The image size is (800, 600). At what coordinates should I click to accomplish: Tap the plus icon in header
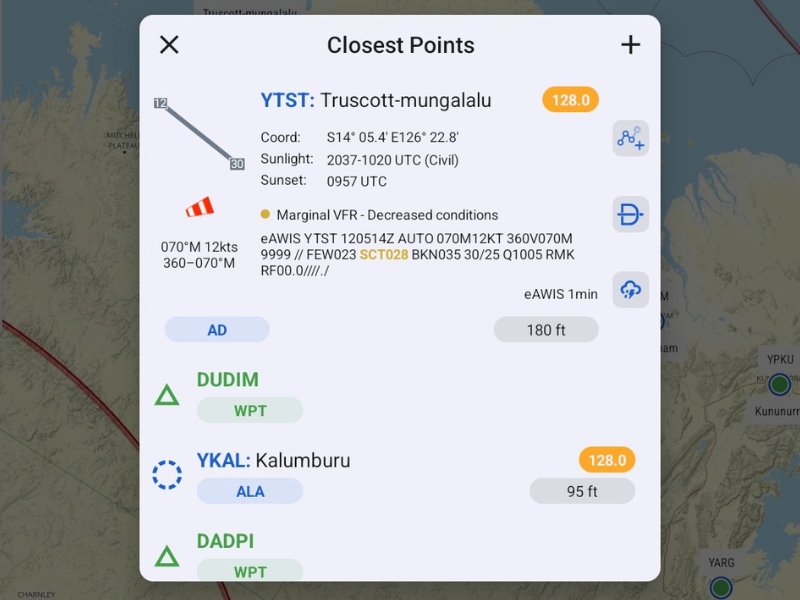click(x=630, y=45)
